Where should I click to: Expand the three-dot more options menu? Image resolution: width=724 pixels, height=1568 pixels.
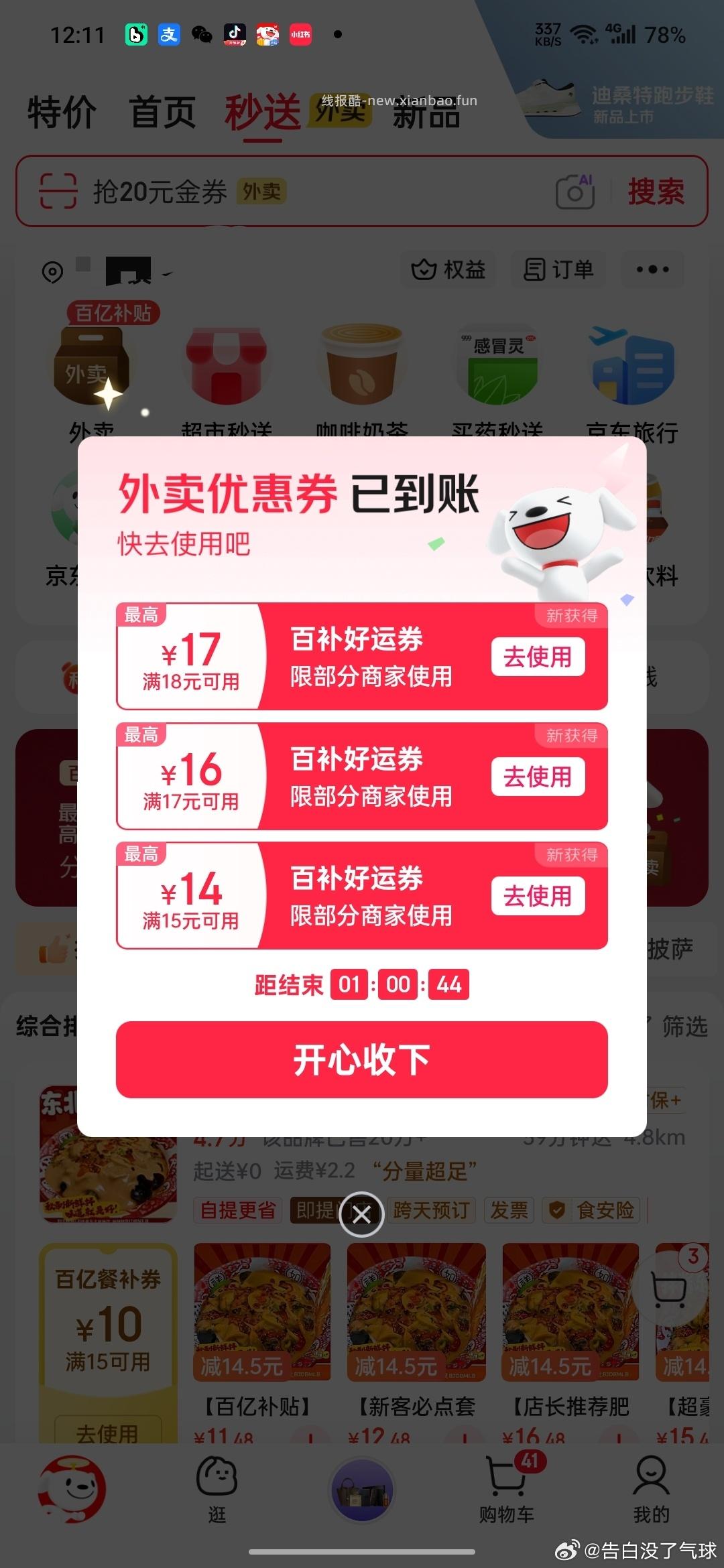coord(652,269)
